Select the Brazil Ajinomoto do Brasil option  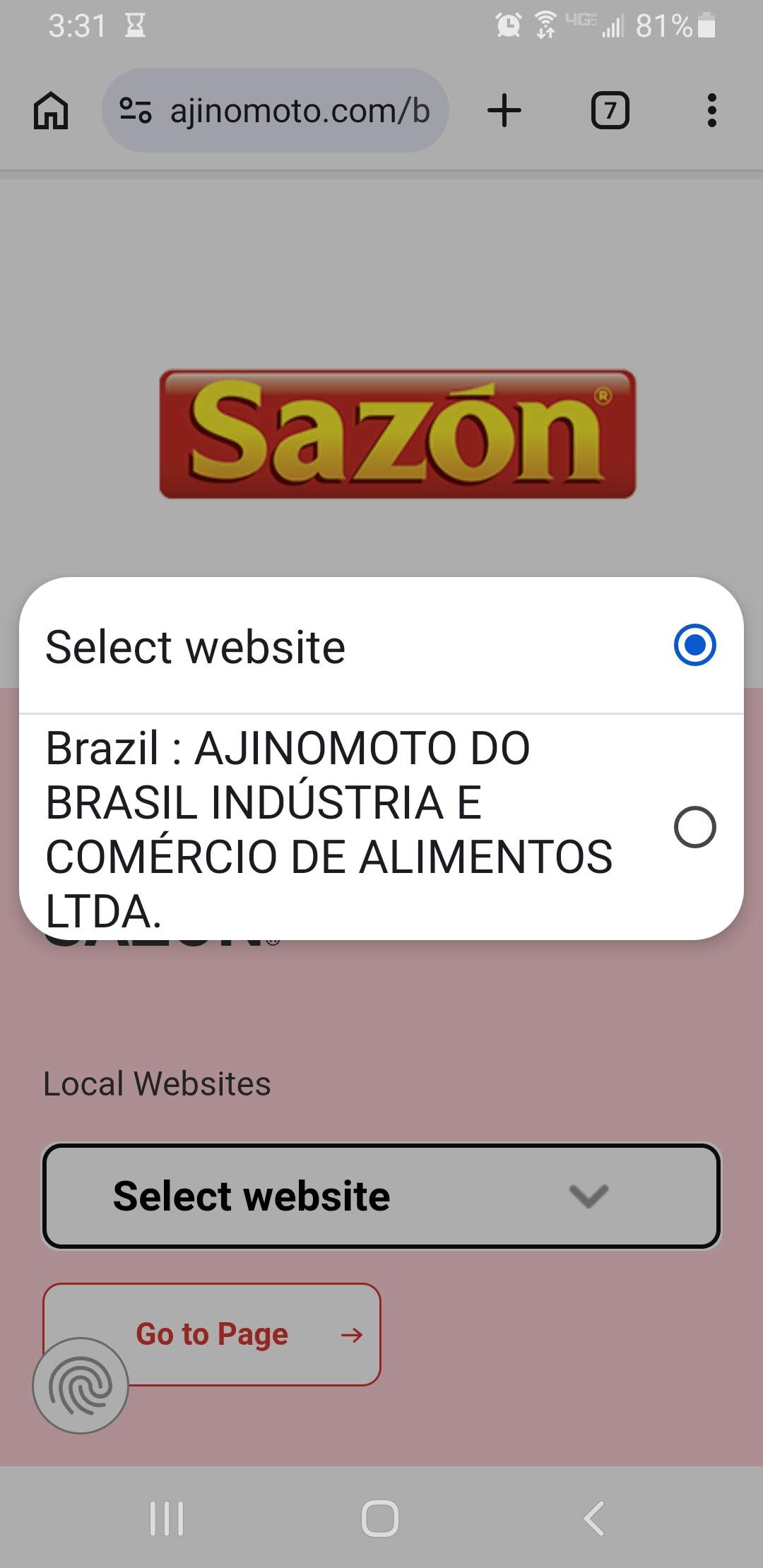click(x=381, y=828)
